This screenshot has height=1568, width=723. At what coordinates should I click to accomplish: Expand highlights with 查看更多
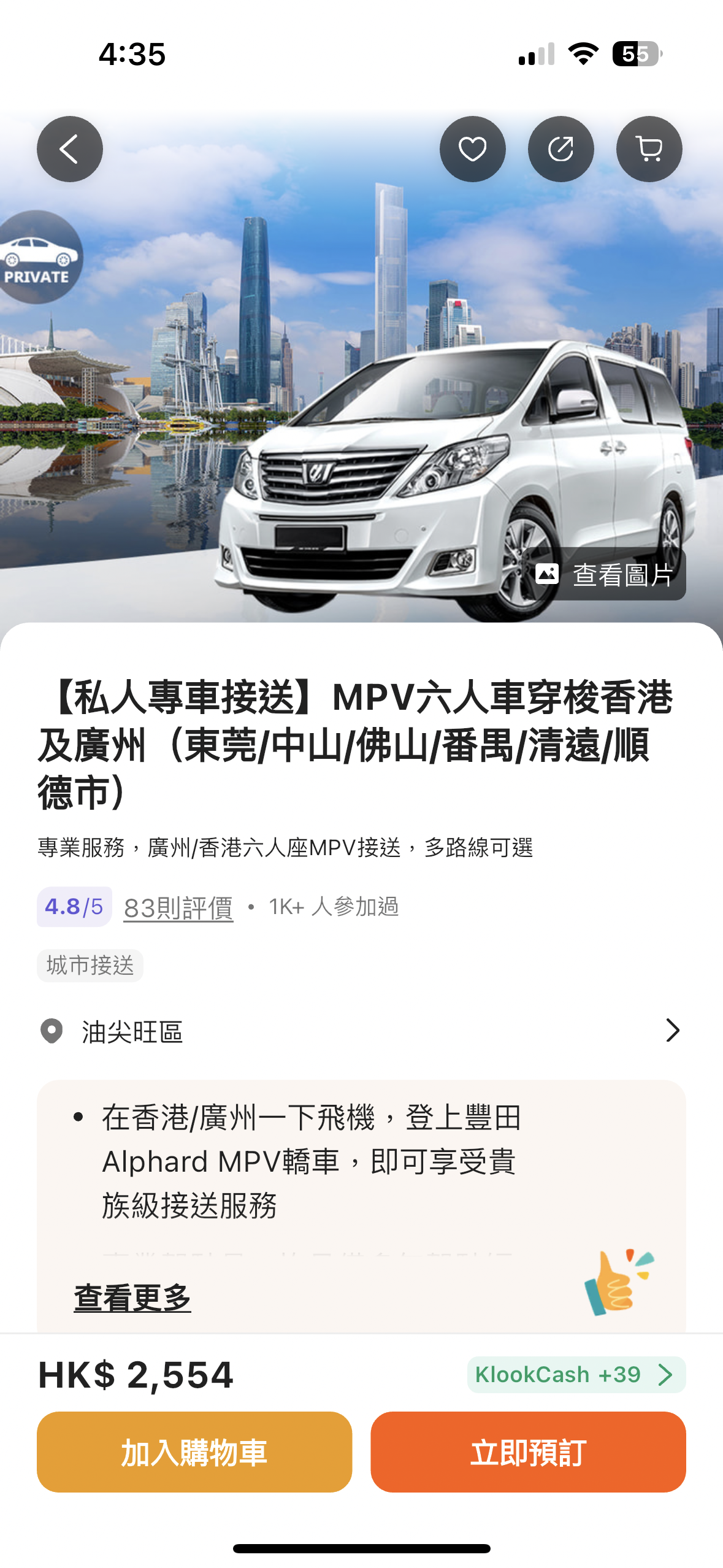[x=132, y=1297]
